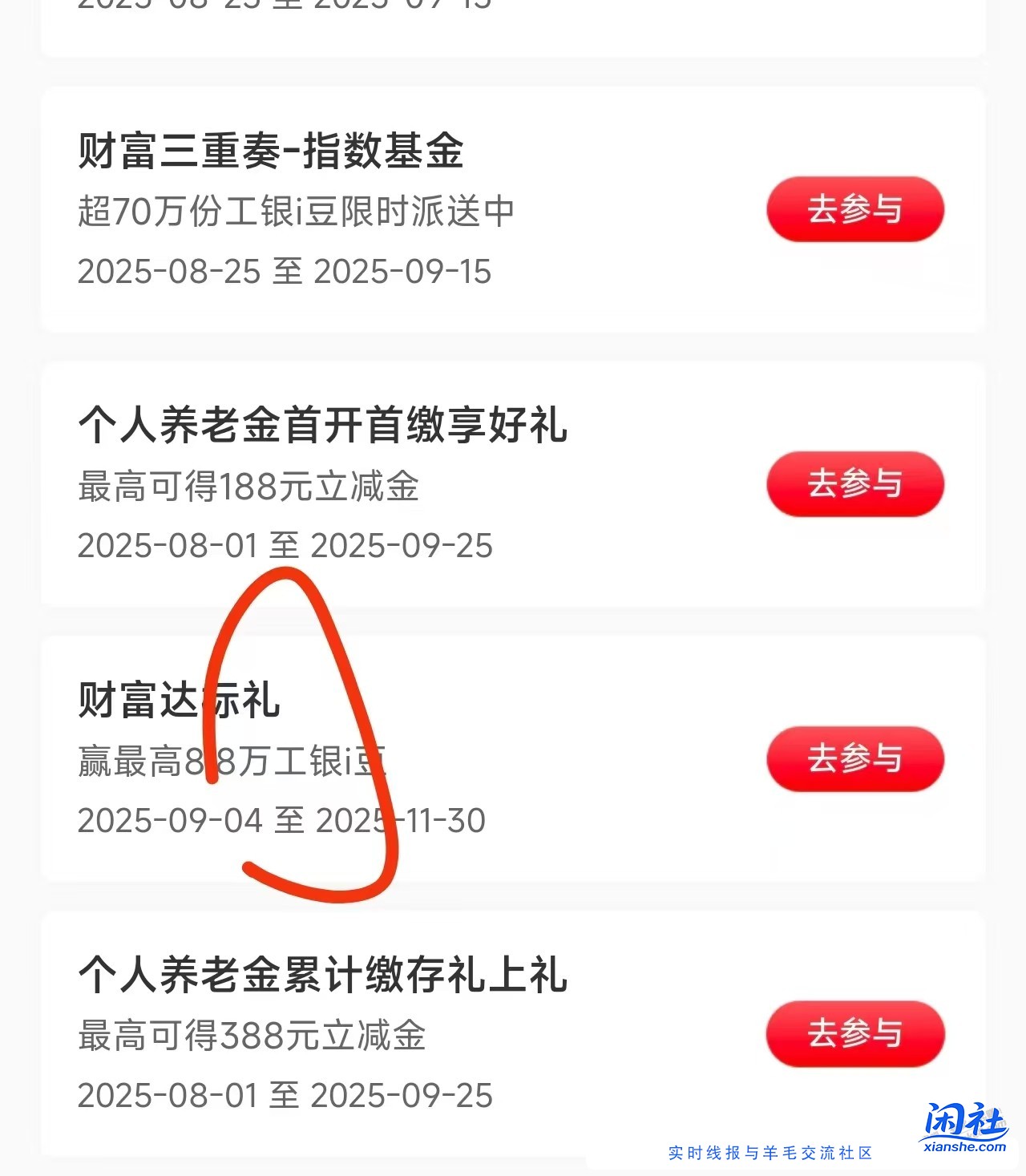This screenshot has width=1026, height=1176.
Task: Tap 去参与 for 个人养老金累计缴存礼上礼
Action: [x=854, y=1036]
